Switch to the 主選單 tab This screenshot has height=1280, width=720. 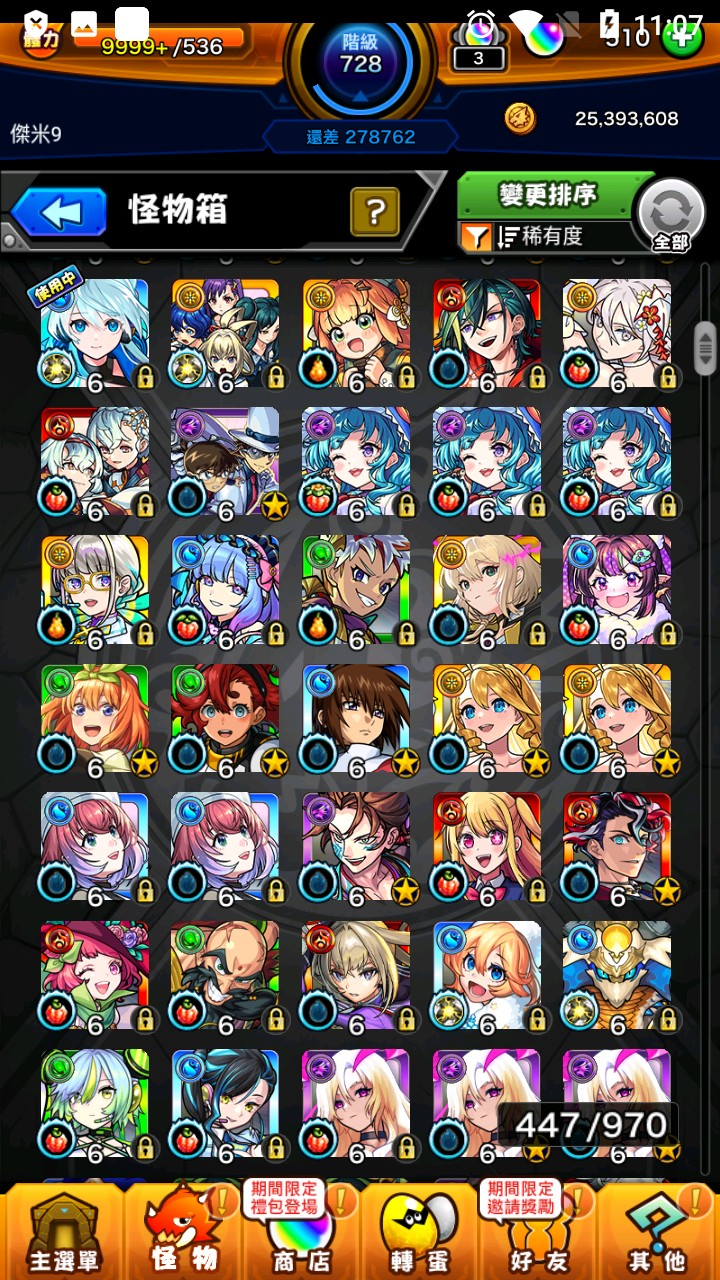coord(62,1232)
